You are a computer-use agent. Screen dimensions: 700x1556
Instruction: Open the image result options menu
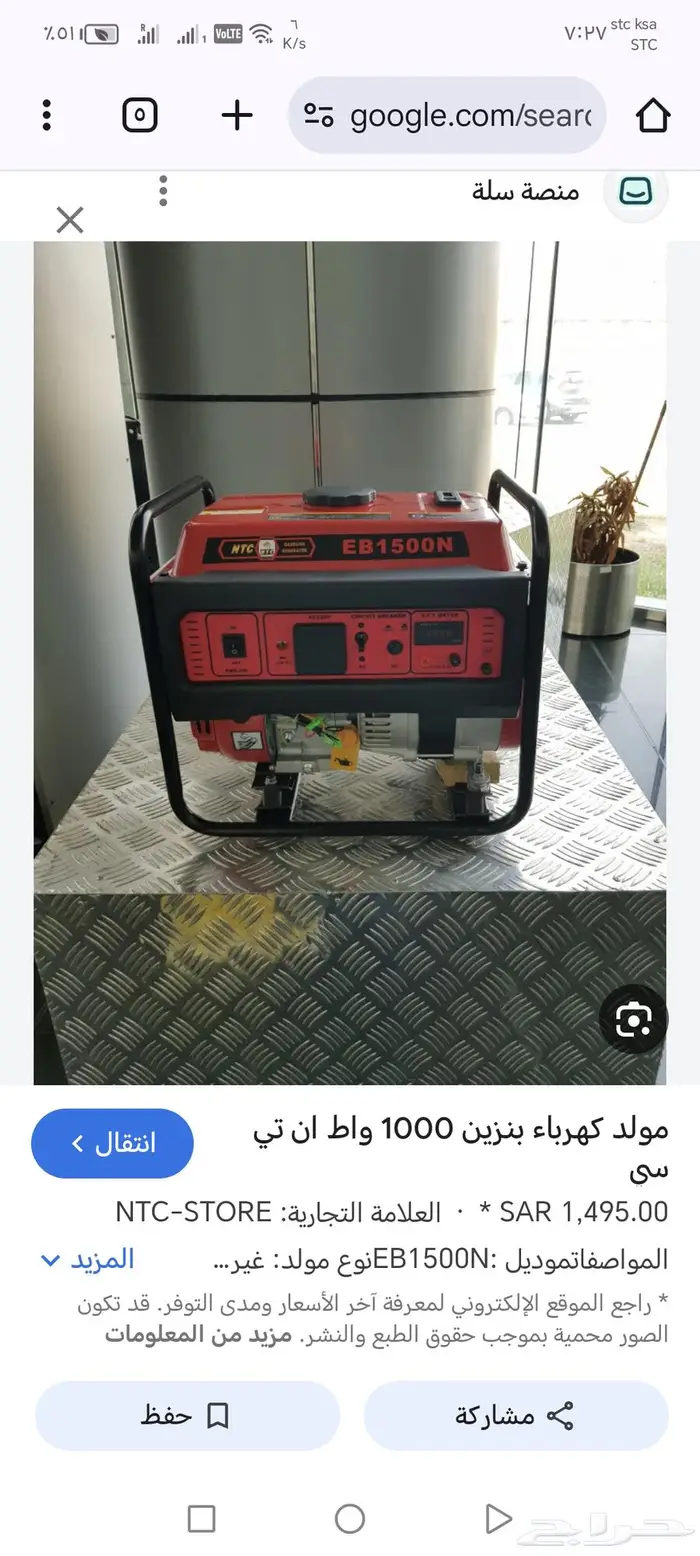[162, 190]
